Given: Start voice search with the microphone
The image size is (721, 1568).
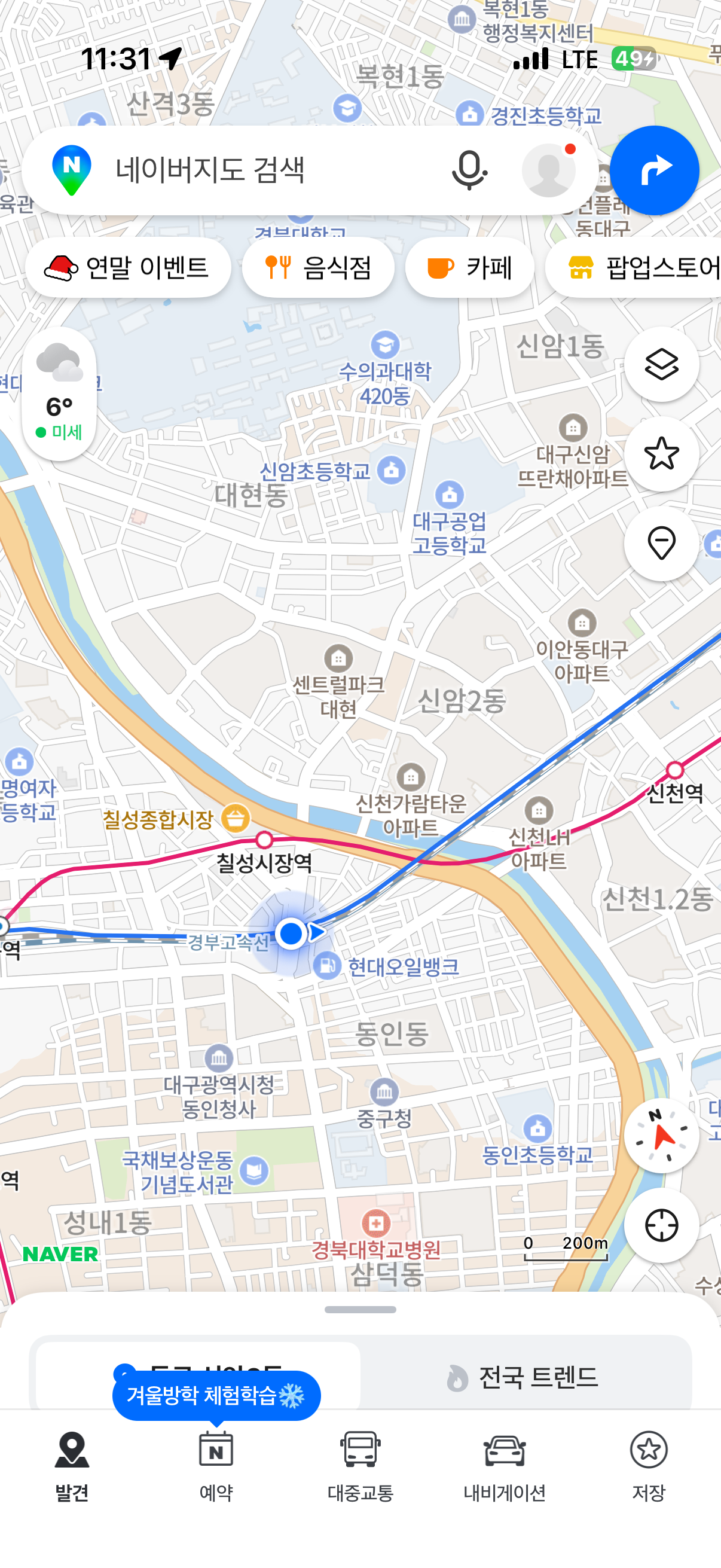Looking at the screenshot, I should [x=469, y=170].
